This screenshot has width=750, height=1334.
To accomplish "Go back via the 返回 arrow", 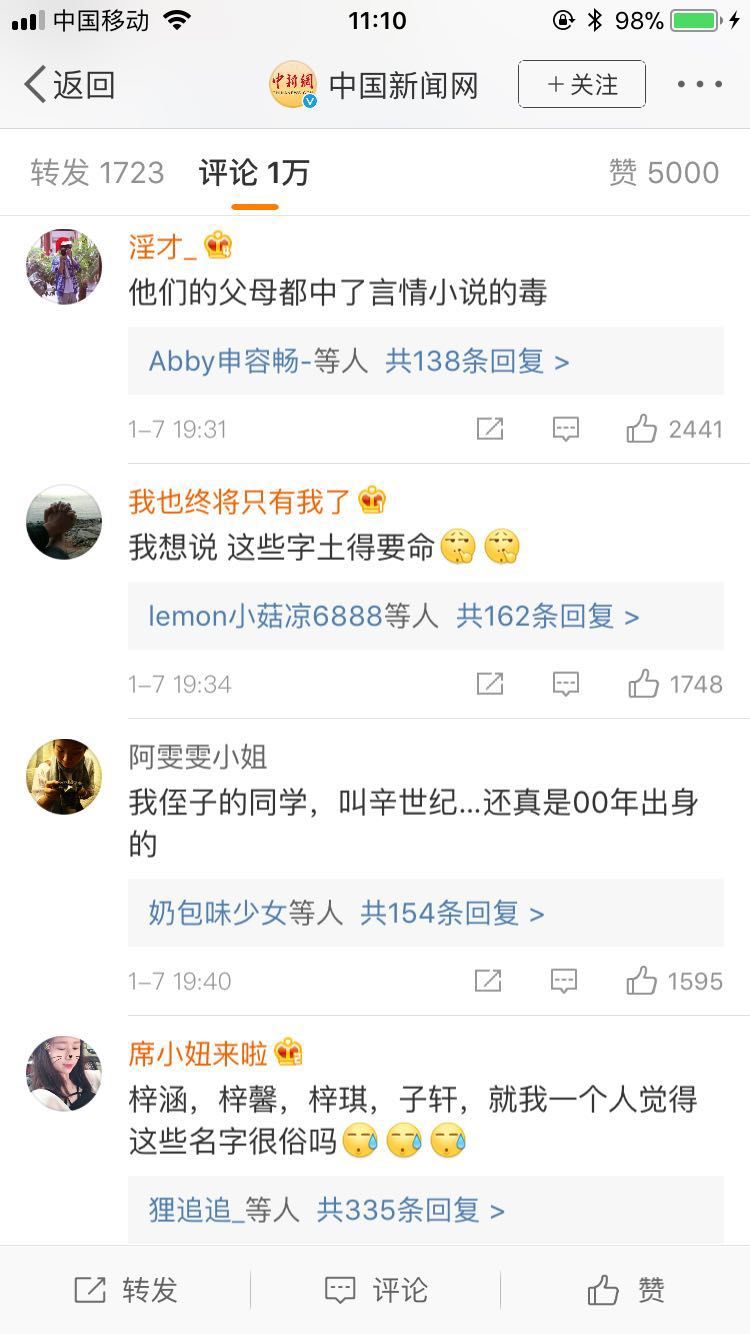I will tap(68, 85).
